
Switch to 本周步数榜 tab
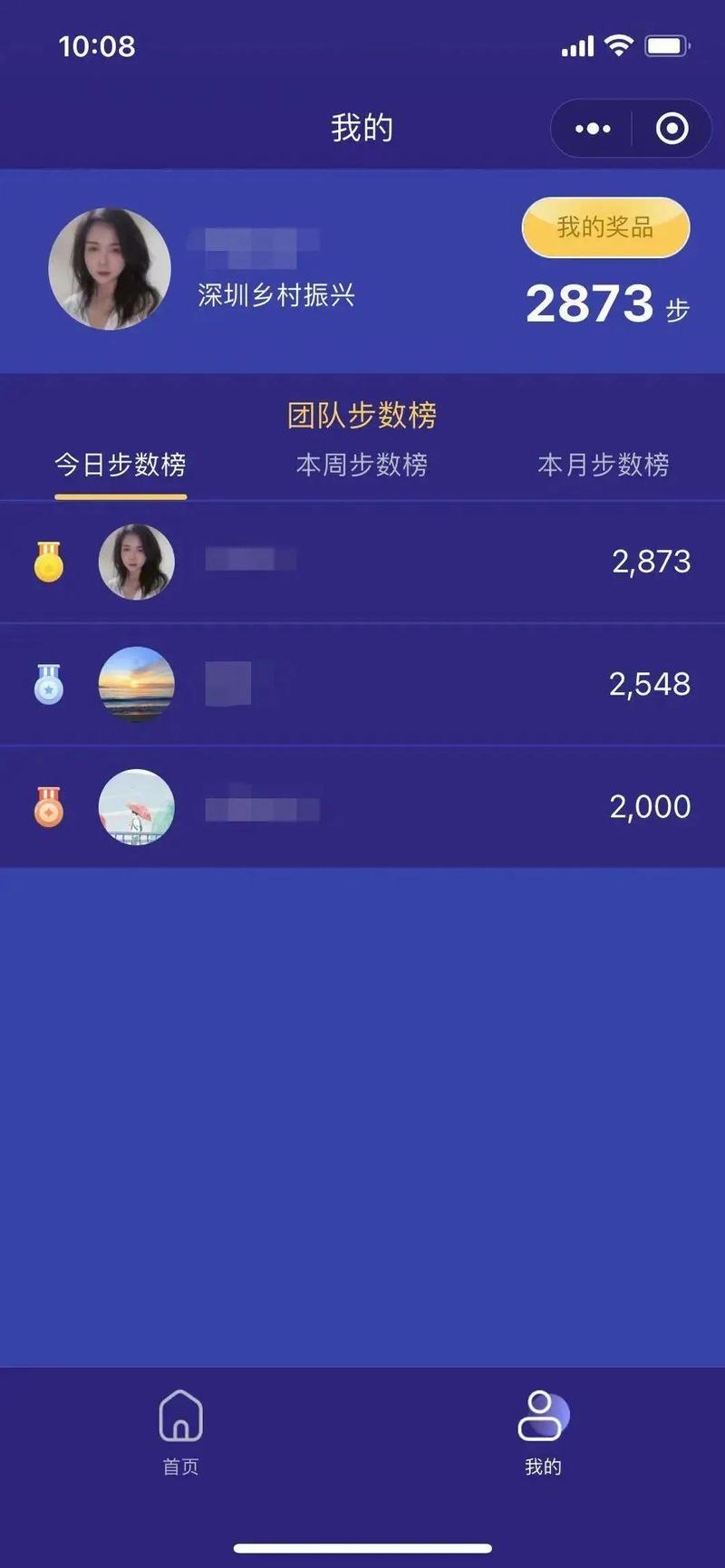pyautogui.click(x=362, y=466)
